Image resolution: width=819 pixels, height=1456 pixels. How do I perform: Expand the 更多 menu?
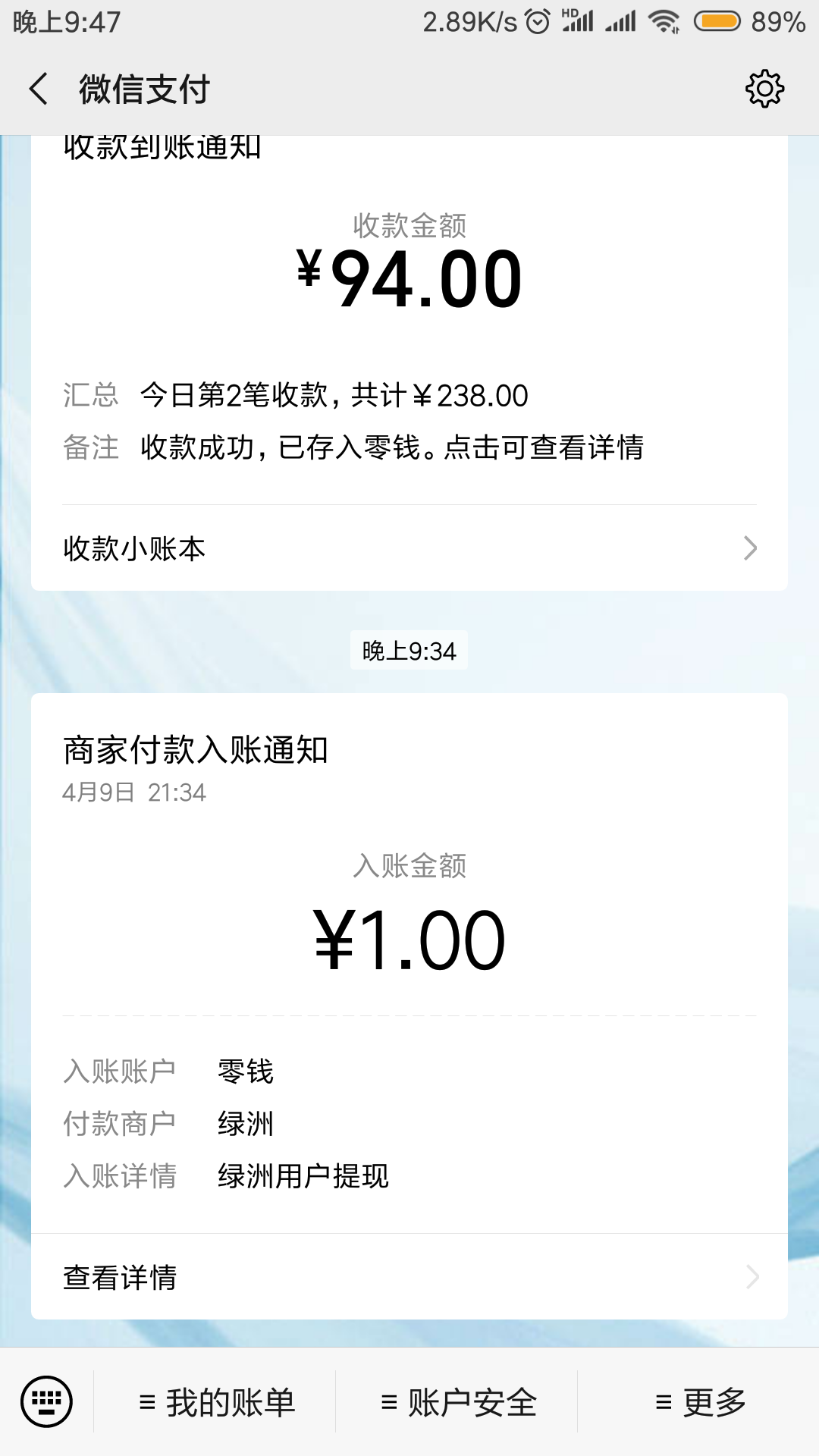pos(699,1402)
